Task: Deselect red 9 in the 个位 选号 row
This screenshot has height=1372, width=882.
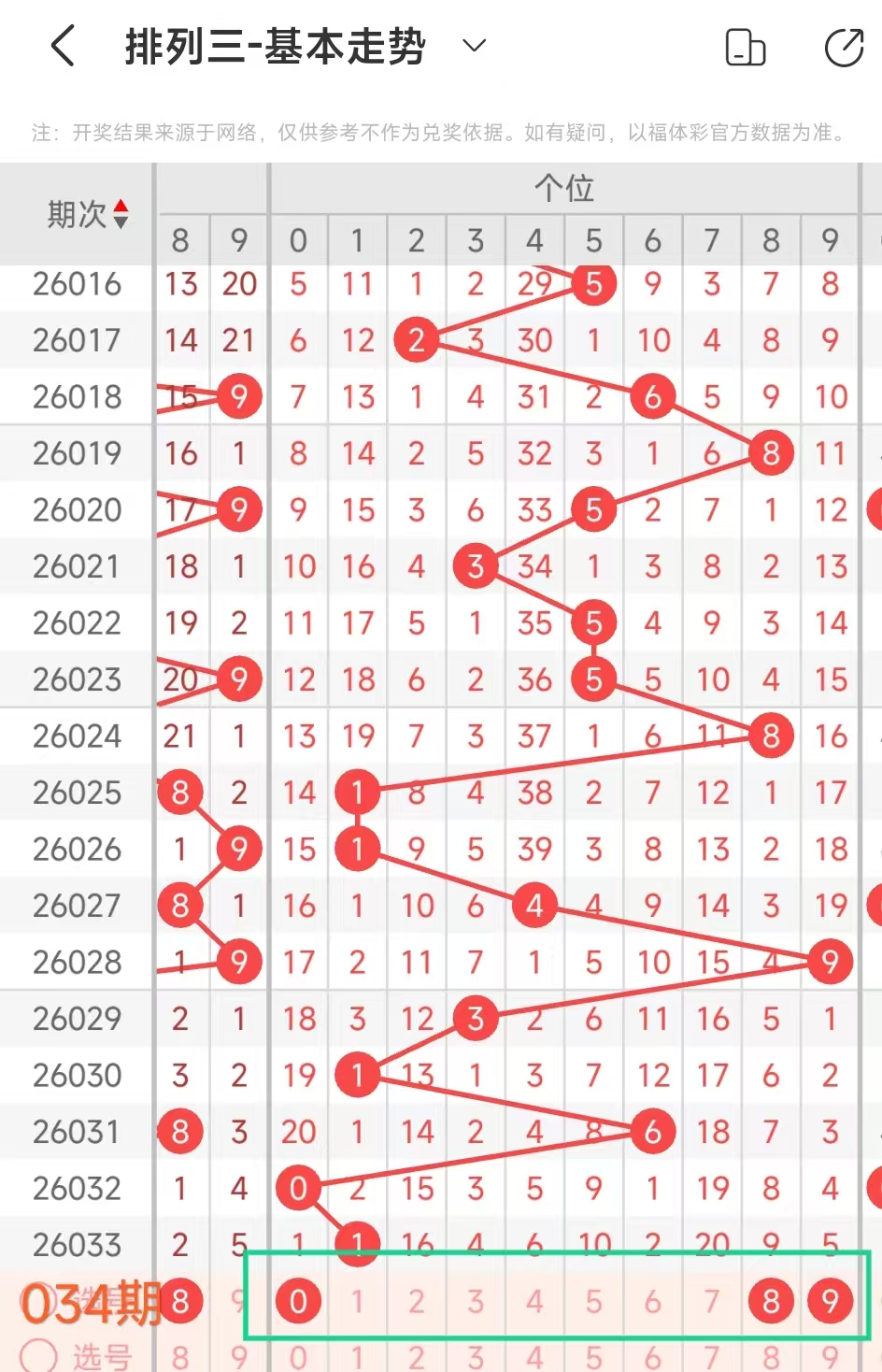Action: (x=830, y=1301)
